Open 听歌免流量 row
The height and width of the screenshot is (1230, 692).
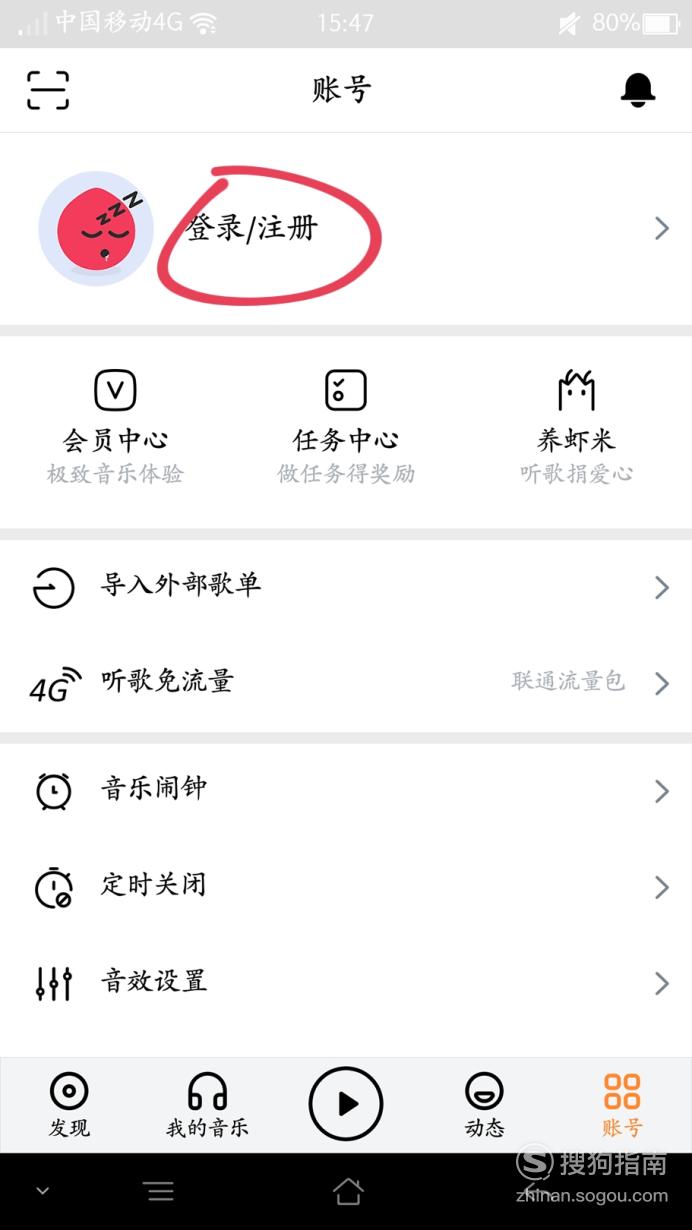pyautogui.click(x=346, y=683)
